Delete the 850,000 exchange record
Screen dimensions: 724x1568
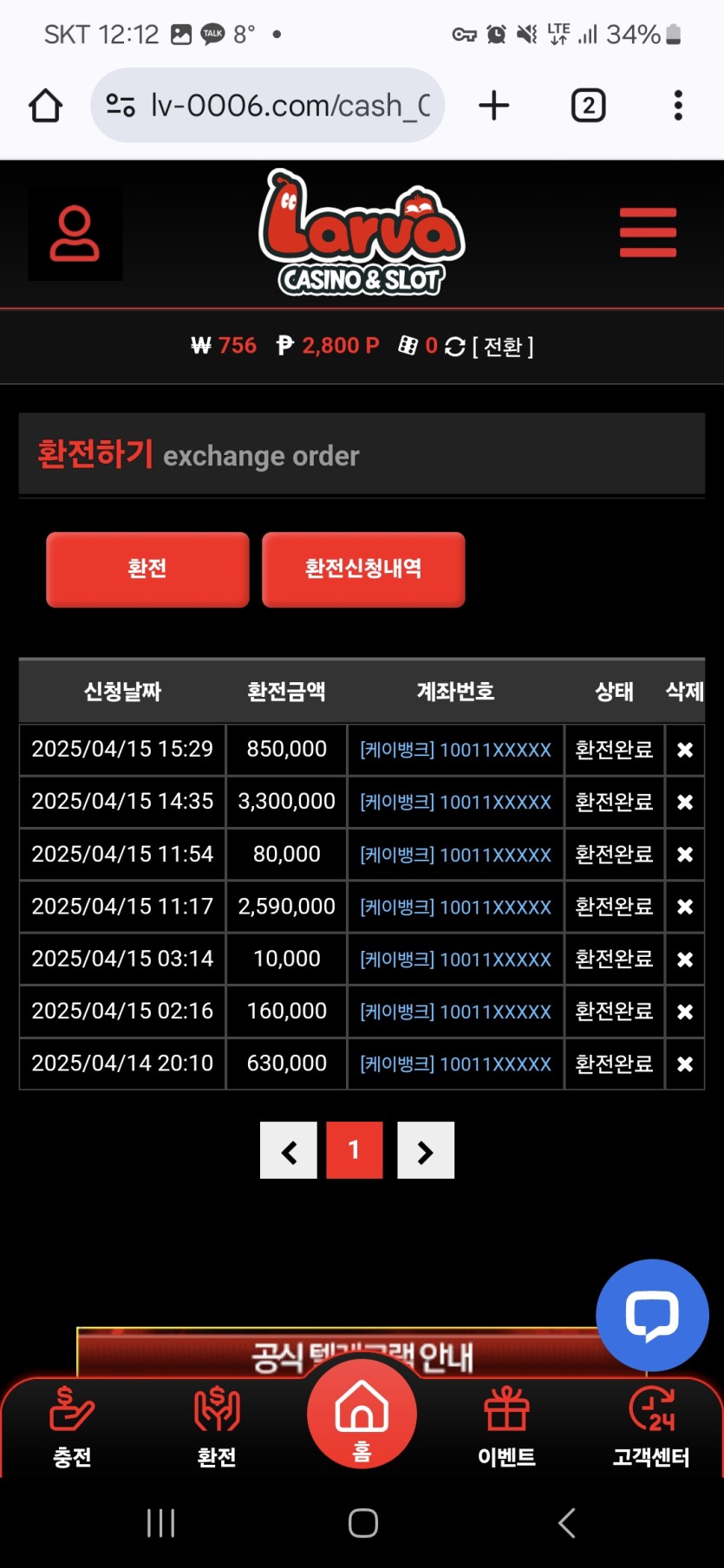685,750
